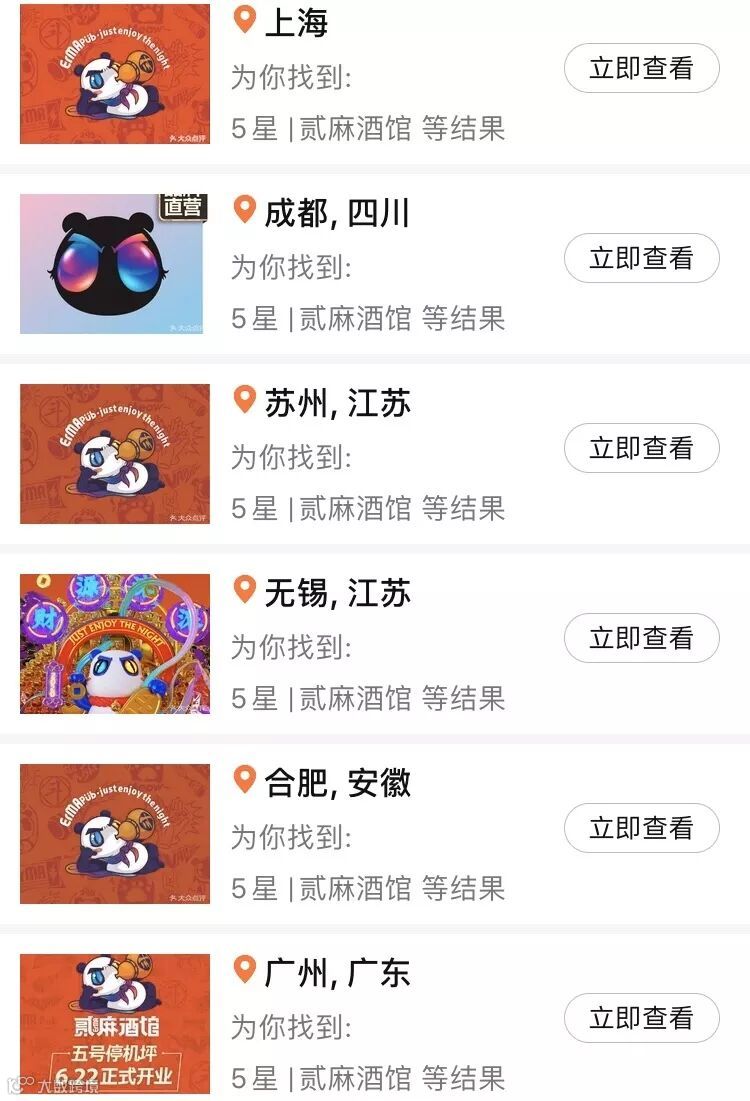Open the 成都 panda thumbnail

112,264
